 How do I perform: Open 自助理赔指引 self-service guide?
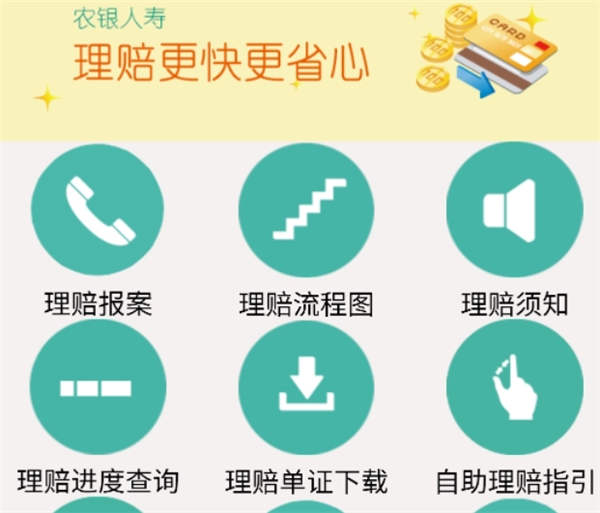click(x=513, y=387)
